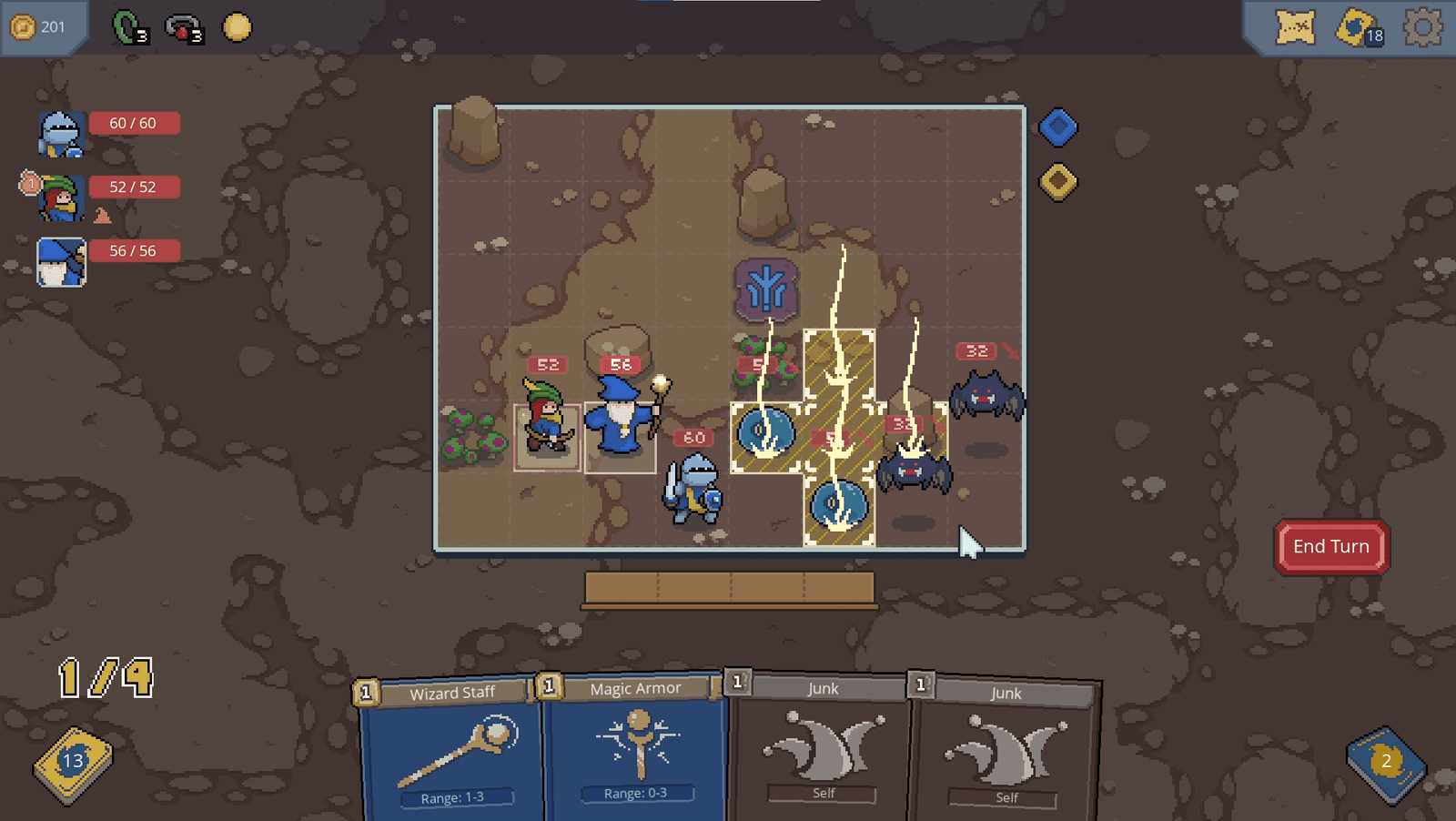
Task: Open the draw pile deck showing 13
Action: 73,763
